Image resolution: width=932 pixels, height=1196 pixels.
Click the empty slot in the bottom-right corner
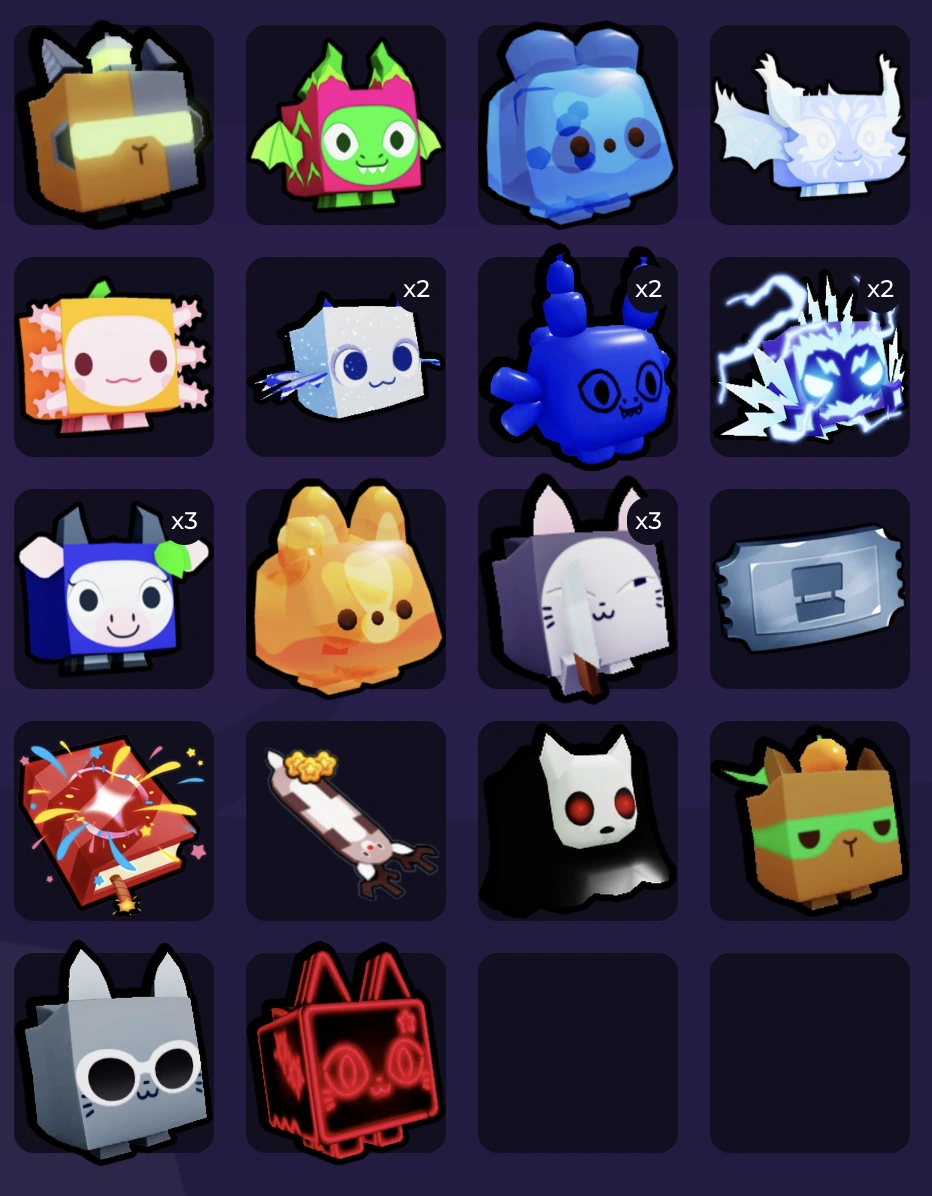[x=810, y=1053]
